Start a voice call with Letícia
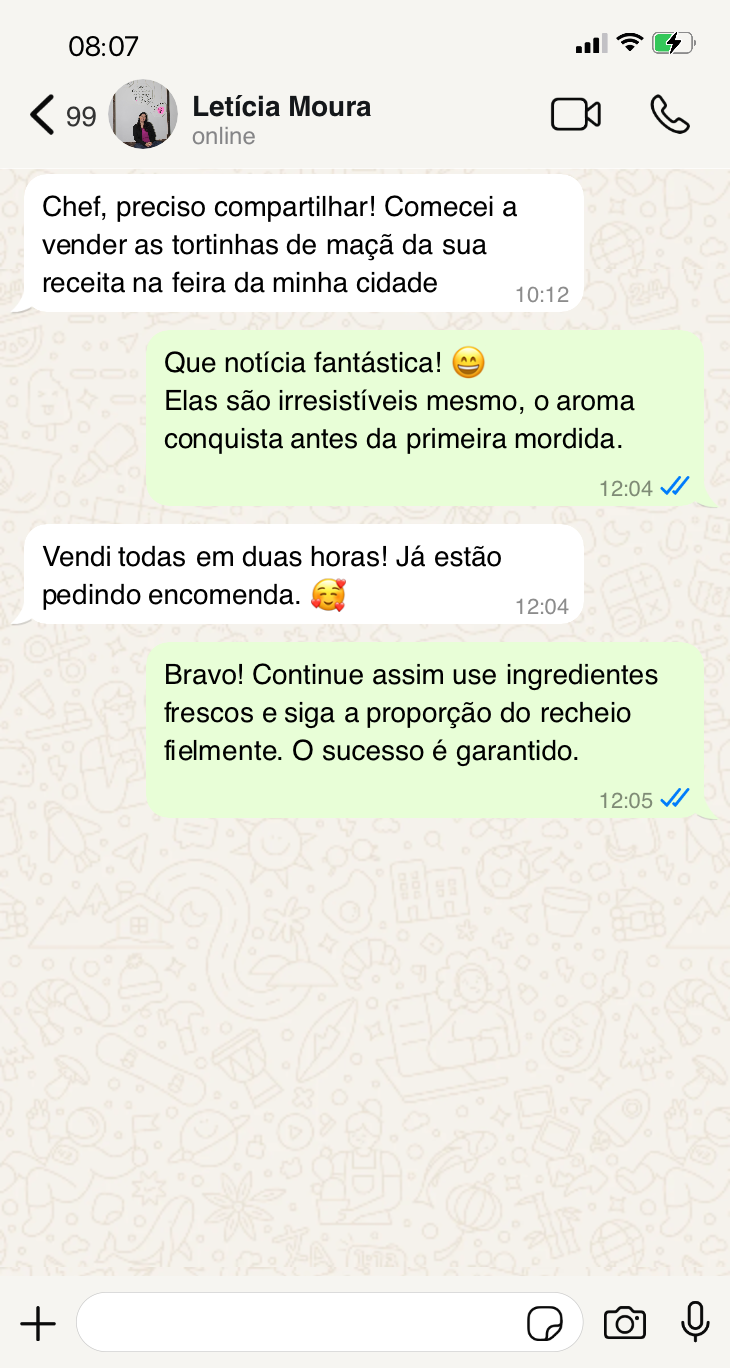Viewport: 730px width, 1368px height. pyautogui.click(x=669, y=115)
